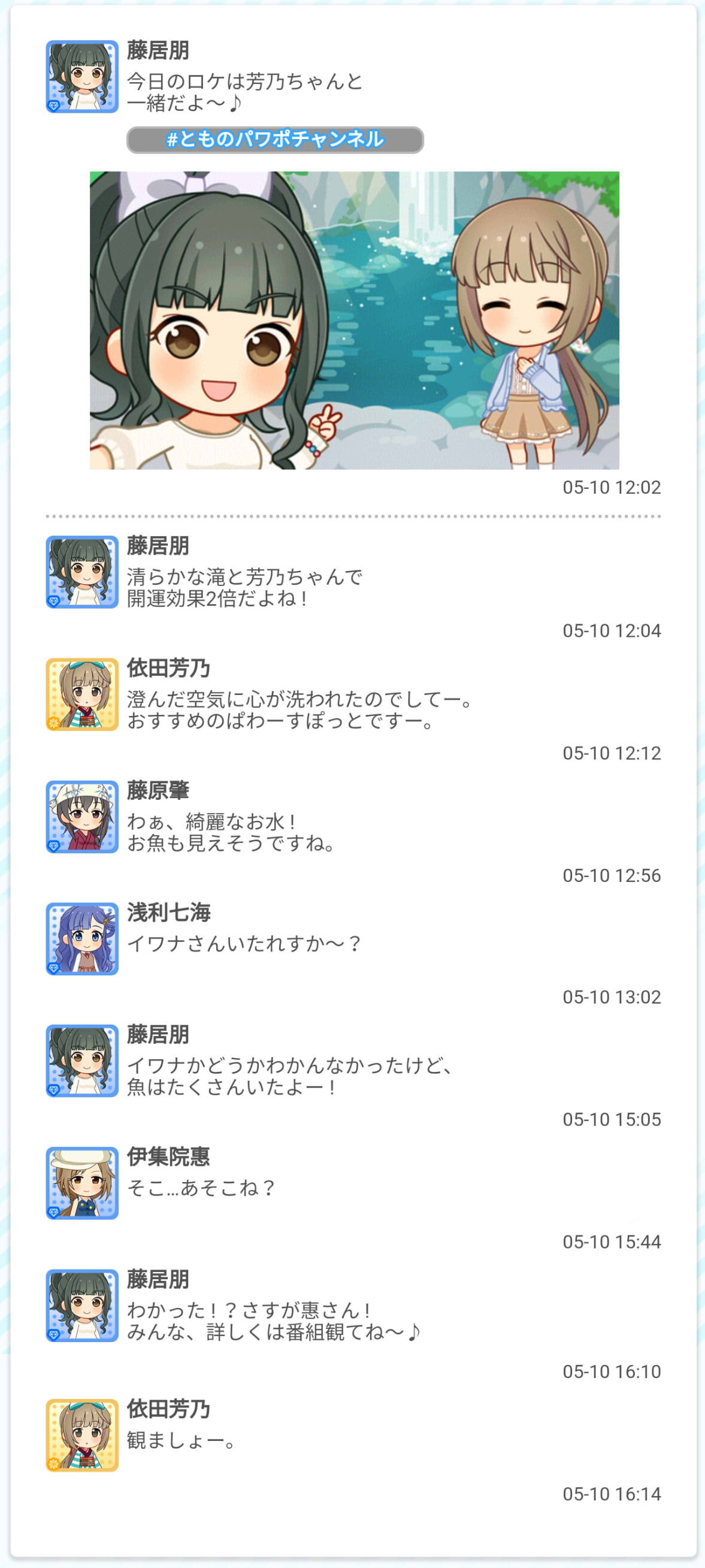Open 伊集院惠's profile avatar
Viewport: 705px width, 1568px height.
tap(82, 1183)
